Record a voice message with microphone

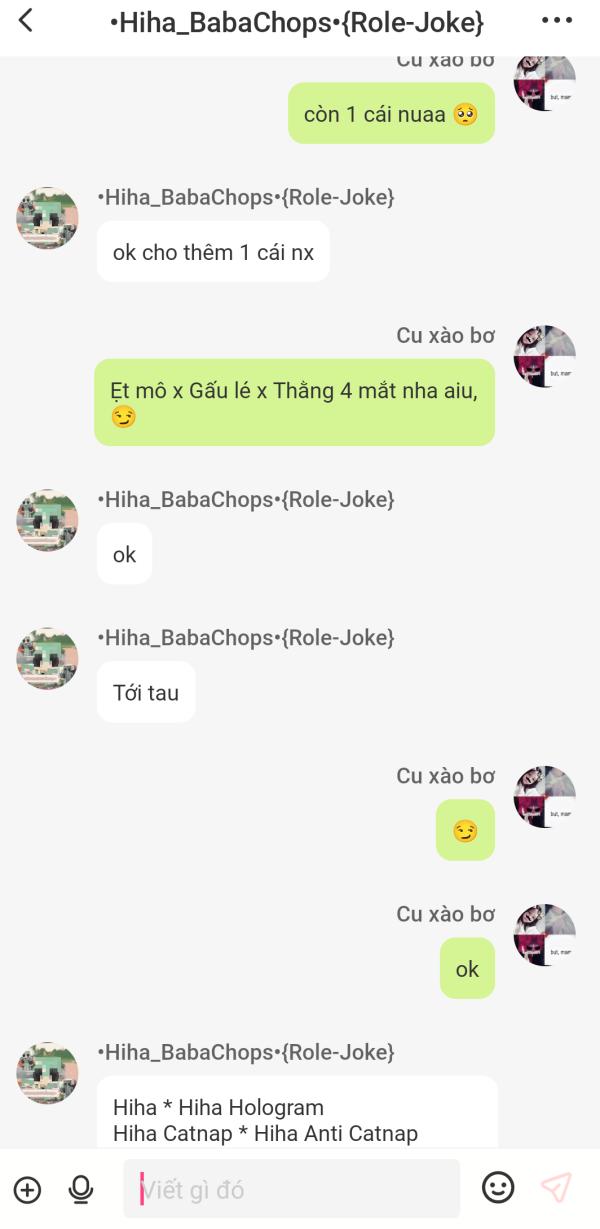[x=81, y=1189]
